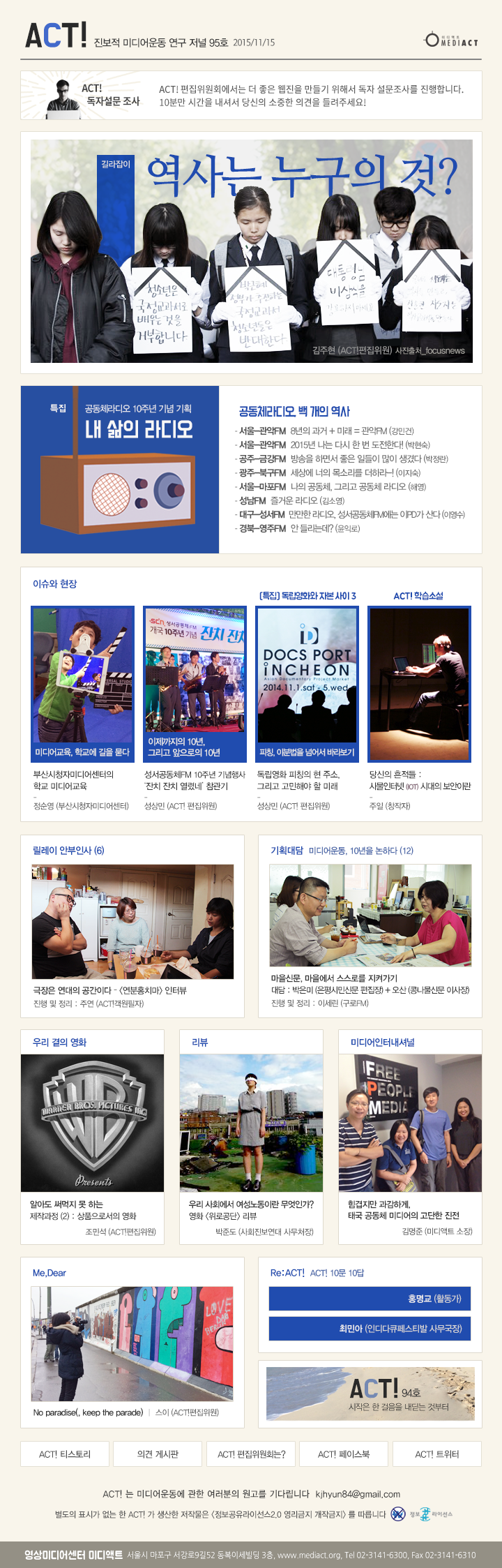Read the 위로공단 film 리뷰
The width and height of the screenshot is (502, 1568).
pyautogui.click(x=251, y=1123)
